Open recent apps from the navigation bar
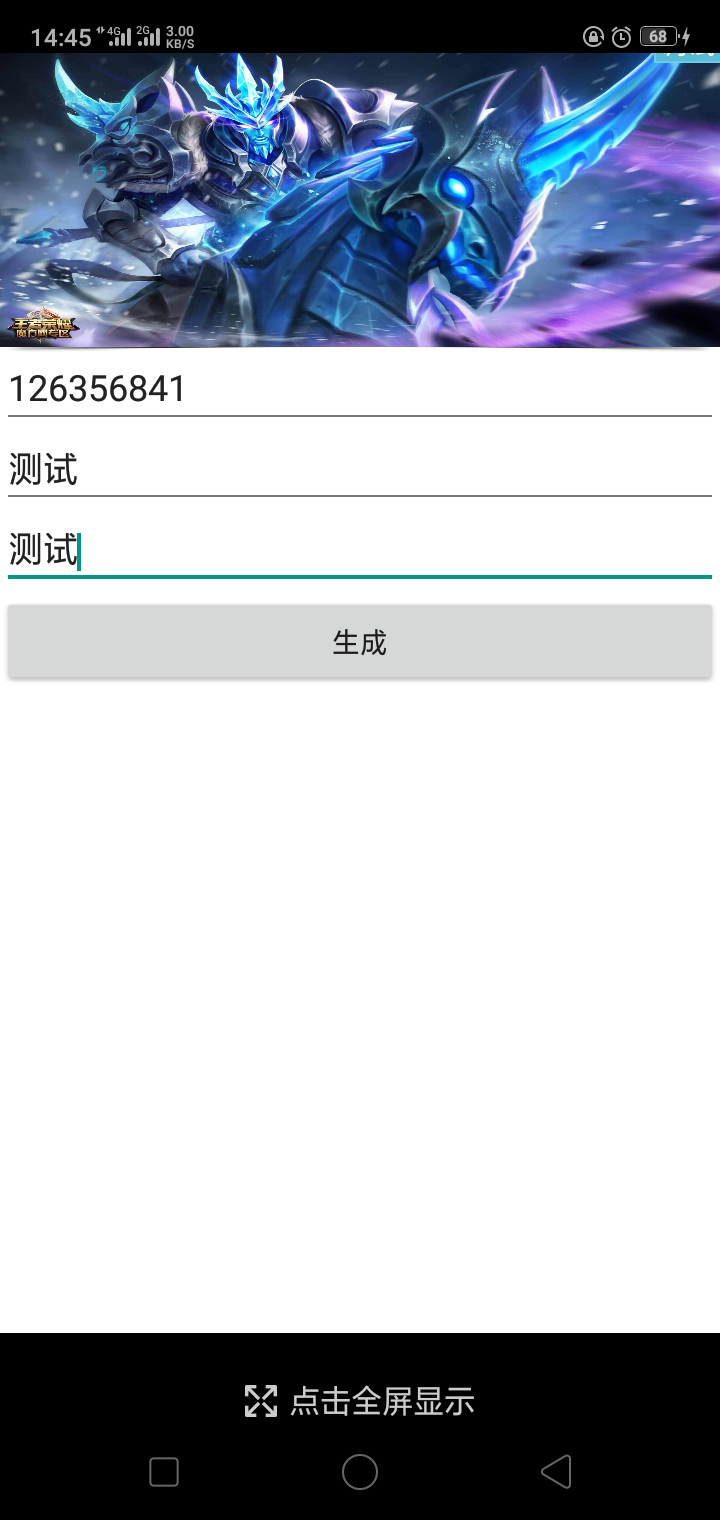This screenshot has height=1520, width=720. 164,1472
